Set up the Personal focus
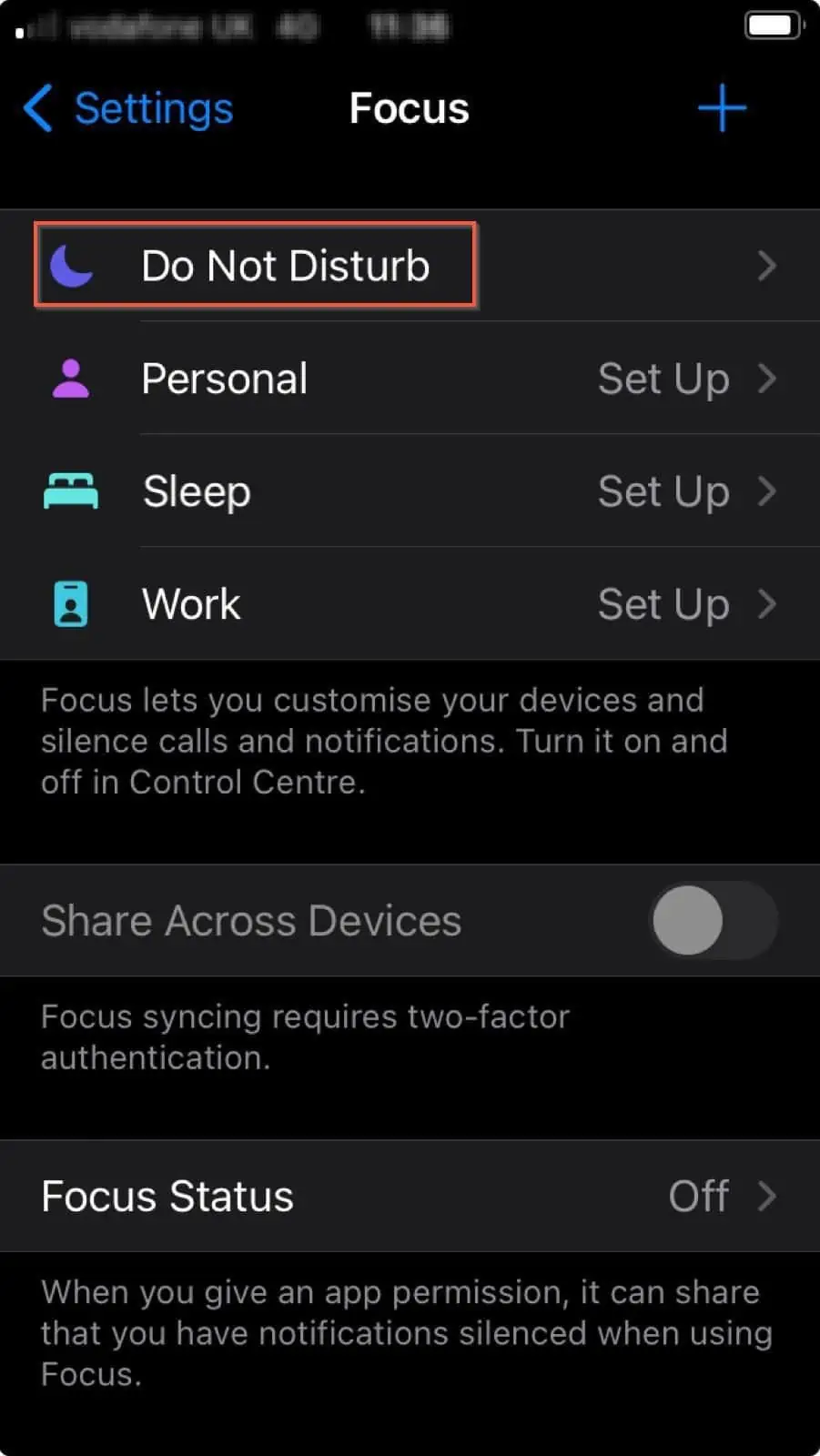Screen dimensions: 820x1456 point(410,379)
